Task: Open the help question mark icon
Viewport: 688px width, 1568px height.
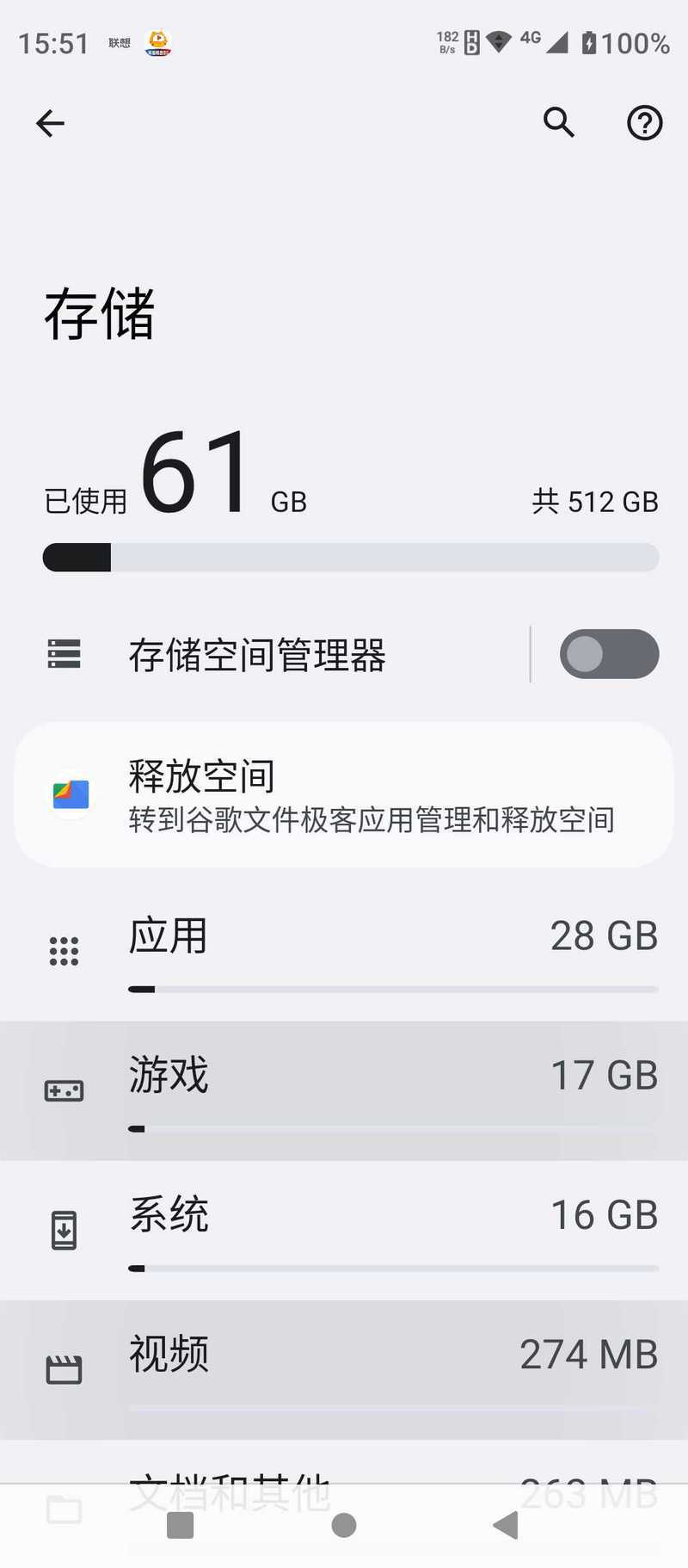Action: 644,123
